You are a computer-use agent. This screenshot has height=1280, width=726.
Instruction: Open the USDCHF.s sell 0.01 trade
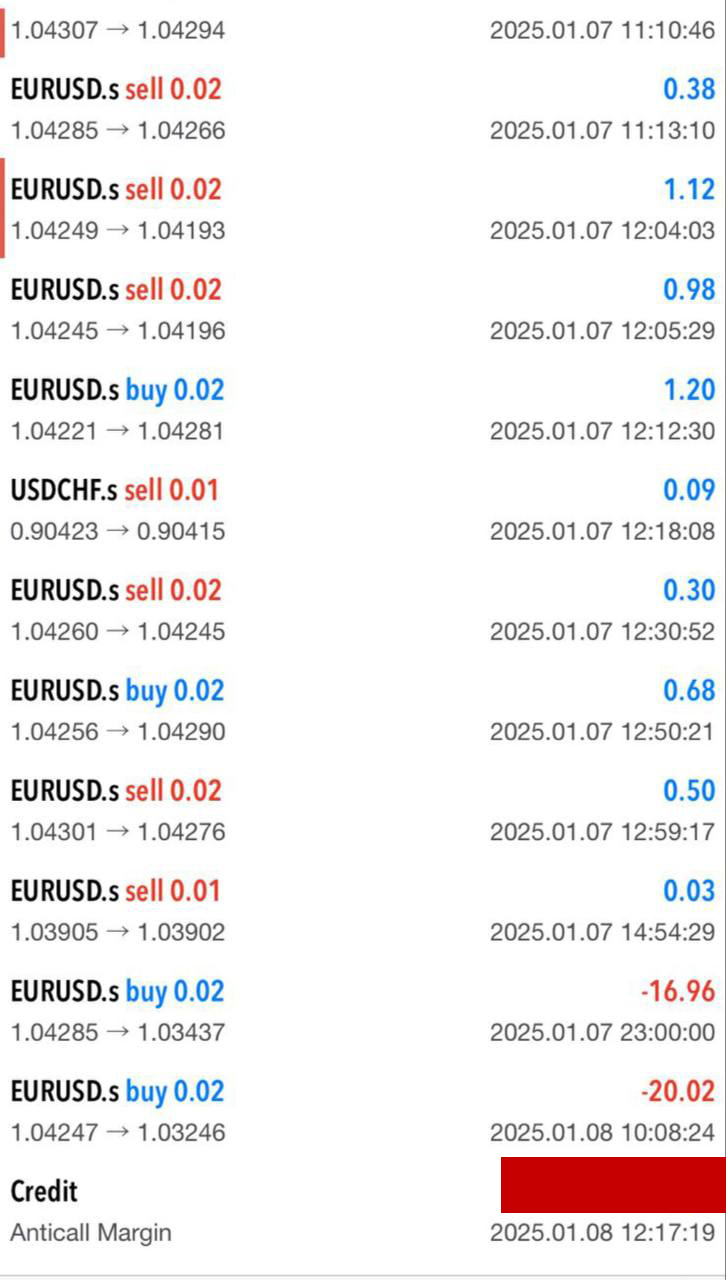pyautogui.click(x=363, y=509)
